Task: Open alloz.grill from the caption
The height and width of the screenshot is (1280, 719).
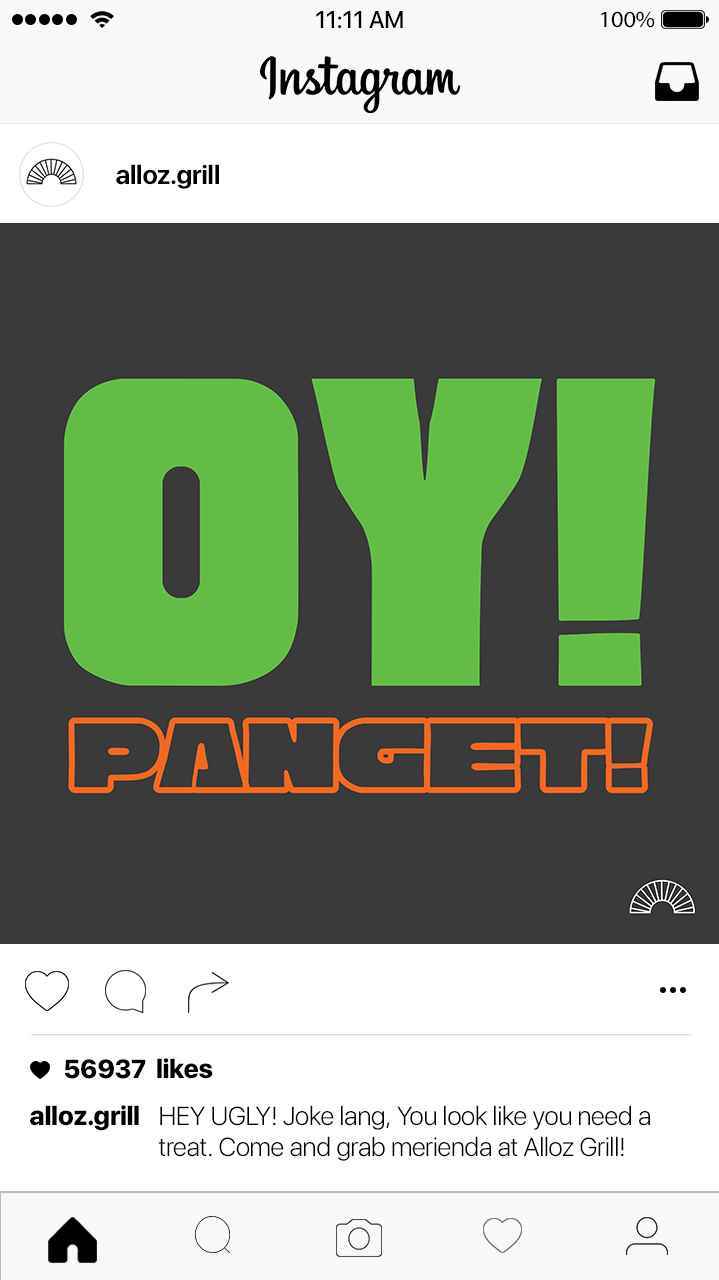Action: coord(84,1117)
